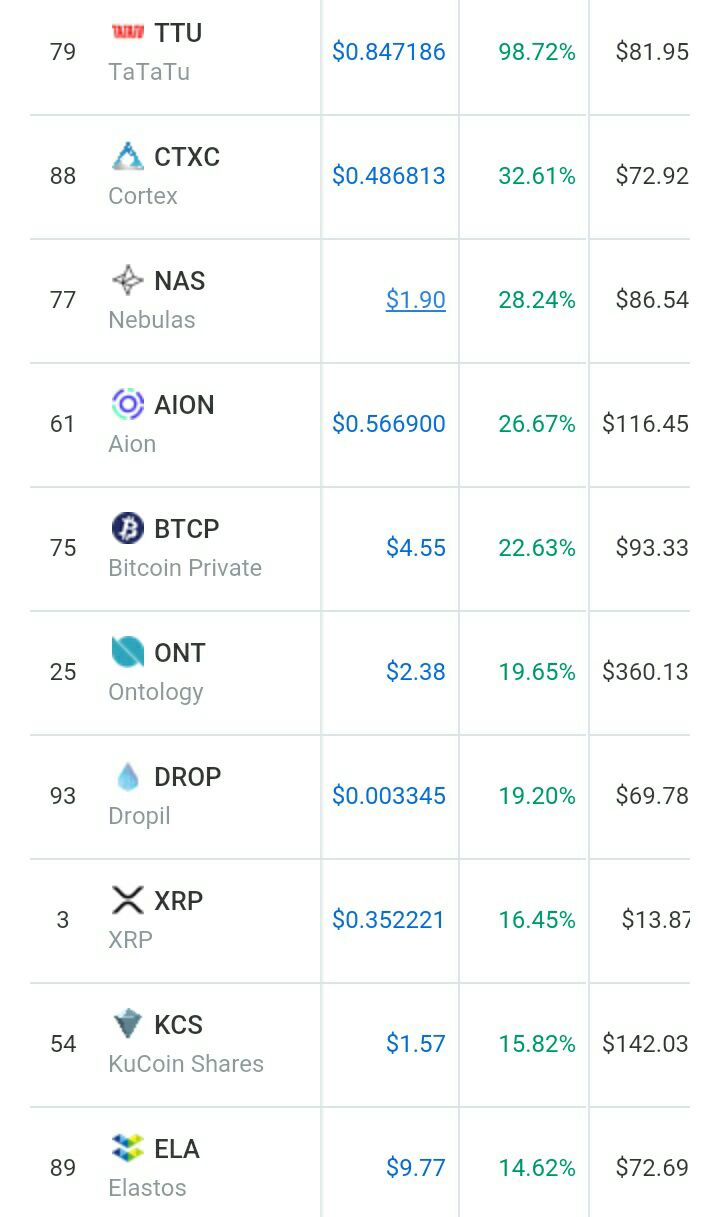Image resolution: width=720 pixels, height=1217 pixels.
Task: Open the $4.55 Bitcoin Private price markets
Action: tap(416, 548)
